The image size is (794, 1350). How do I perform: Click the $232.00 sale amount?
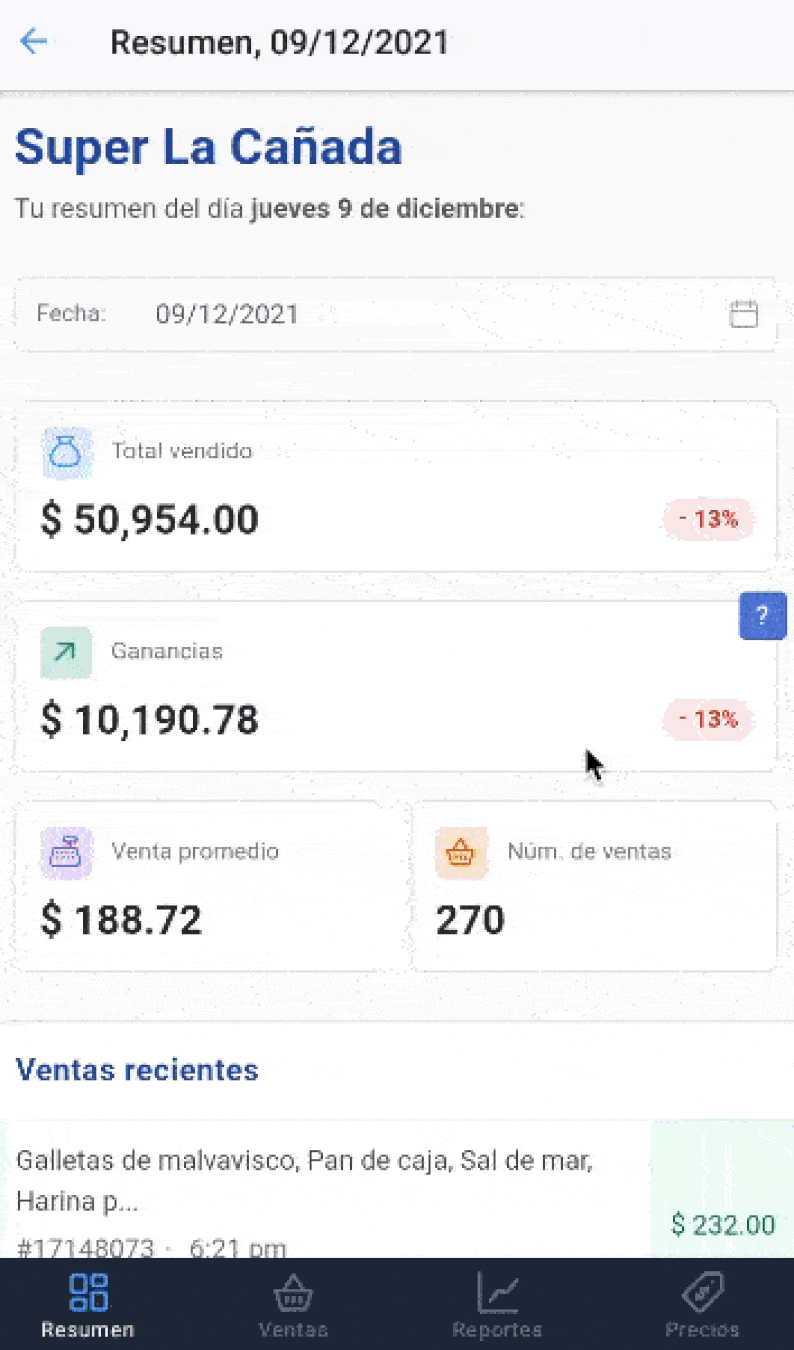coord(722,1224)
